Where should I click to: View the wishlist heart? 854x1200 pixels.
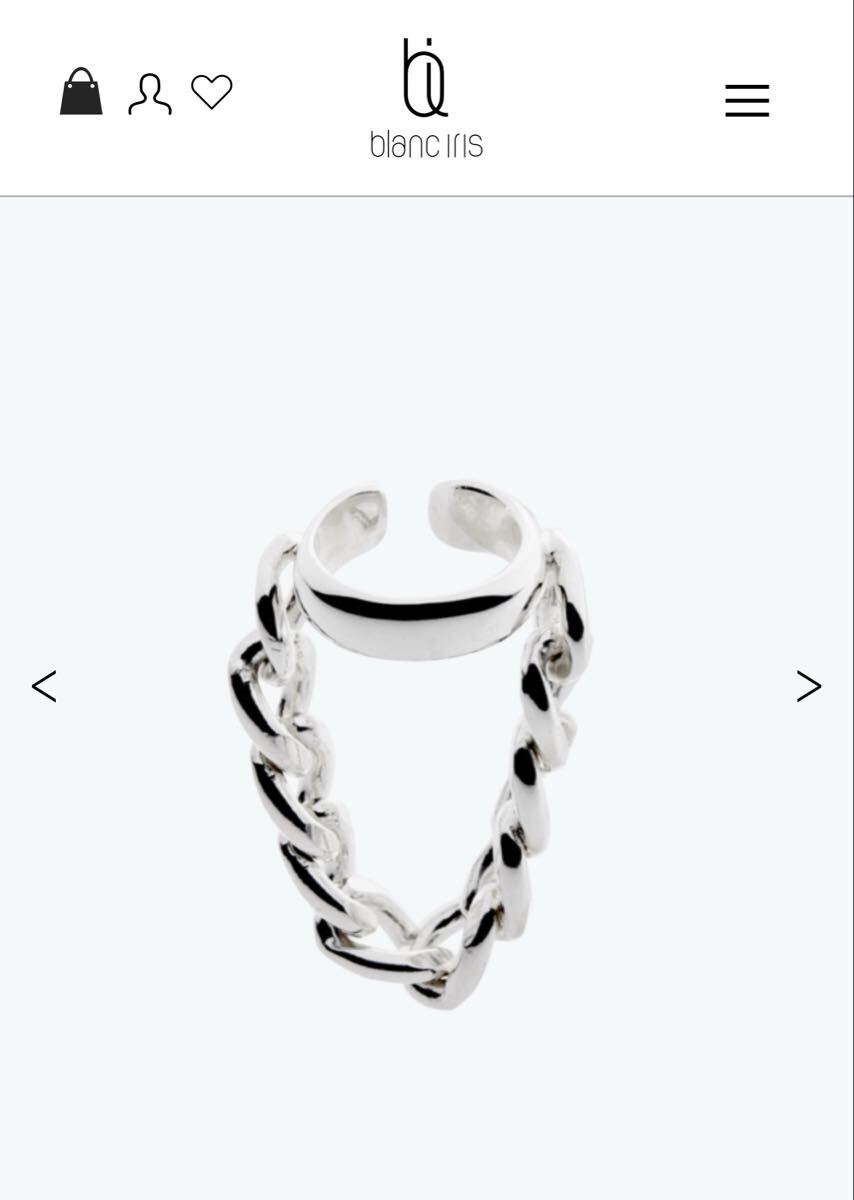(212, 92)
